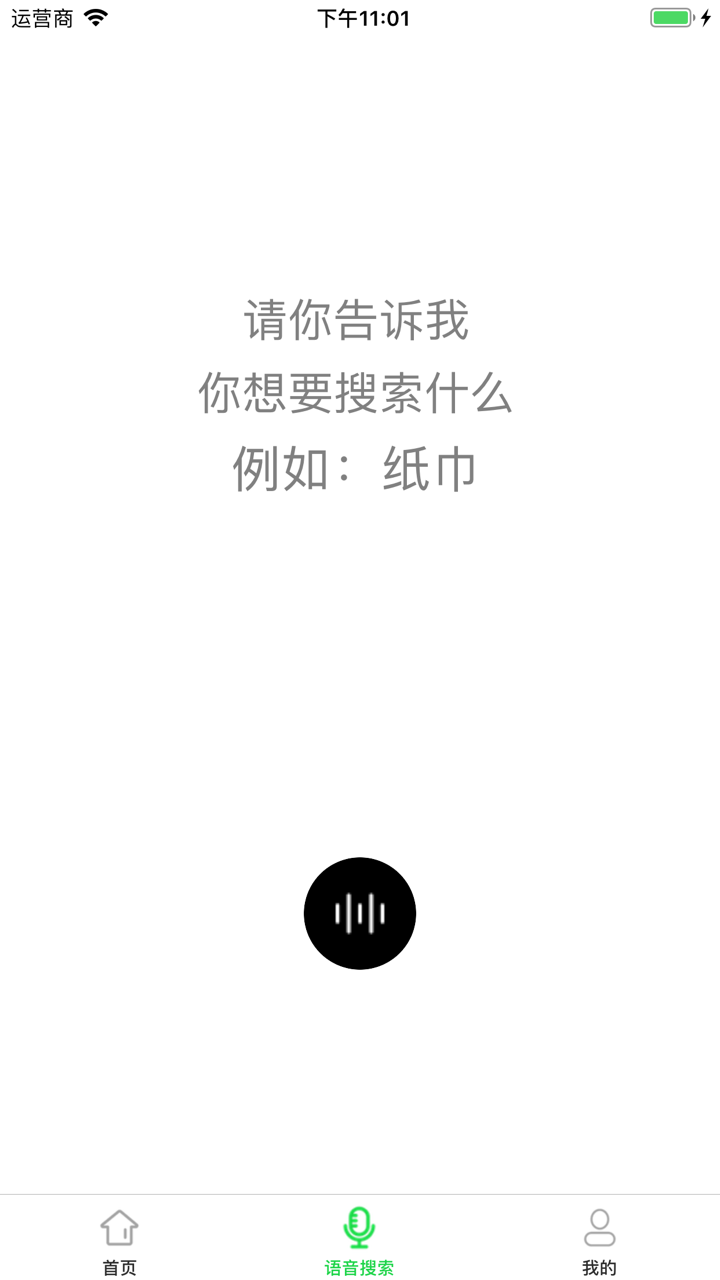Tap the 请你告诉我 prompt text

360,316
